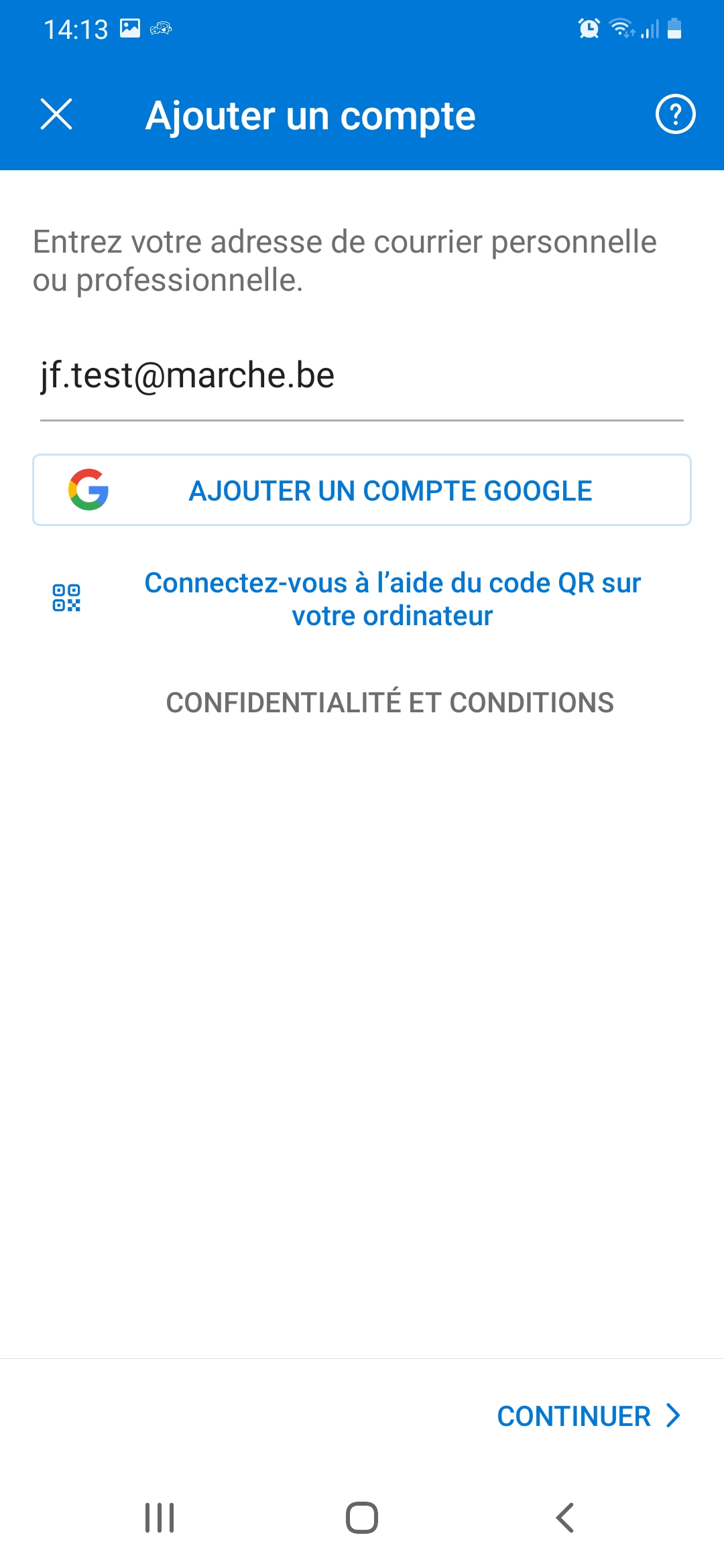Close the Ajouter un compte screen
The image size is (724, 1568).
56,115
